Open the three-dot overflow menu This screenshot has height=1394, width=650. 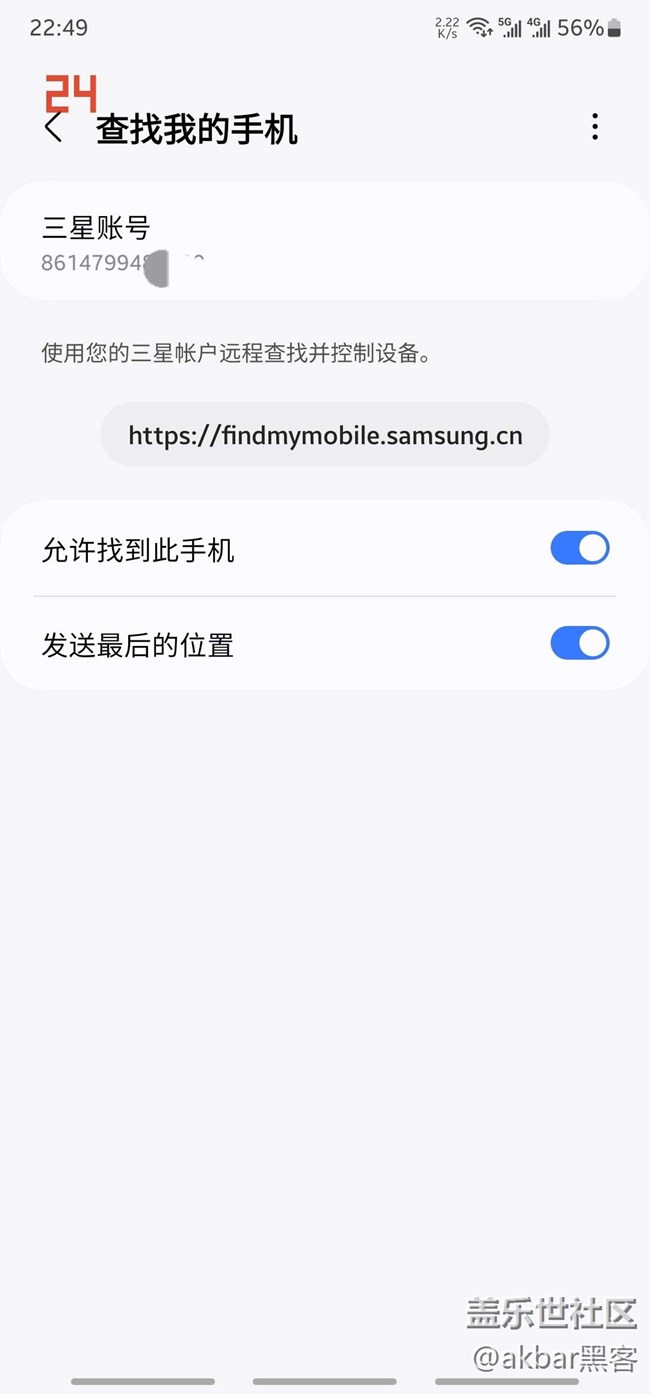point(595,127)
